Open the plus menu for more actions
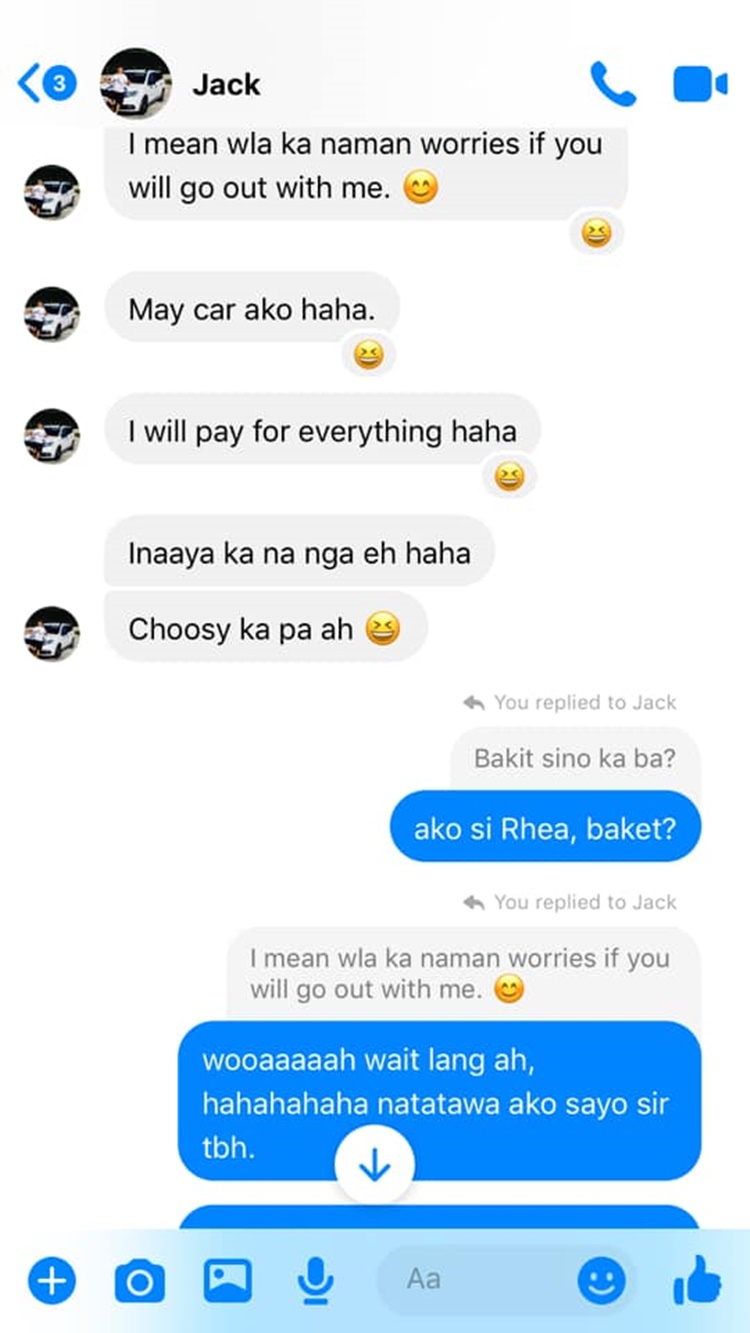Image resolution: width=750 pixels, height=1333 pixels. [x=52, y=1281]
